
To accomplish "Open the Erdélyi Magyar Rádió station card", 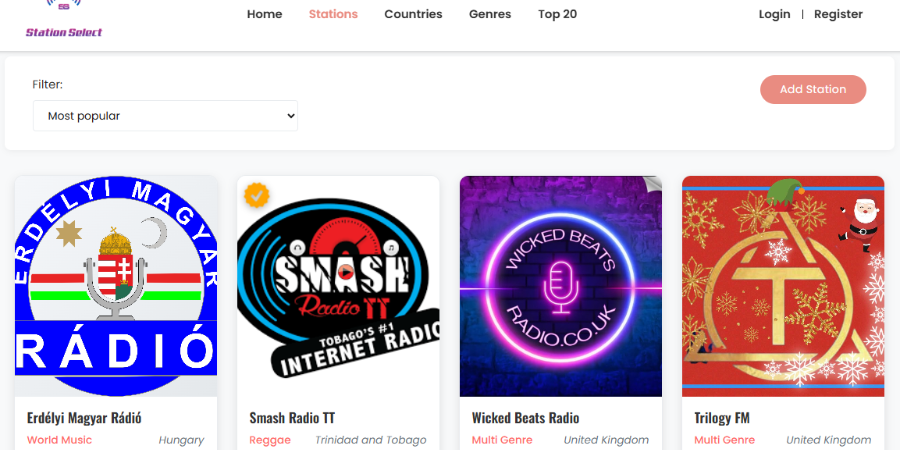I will [x=116, y=287].
